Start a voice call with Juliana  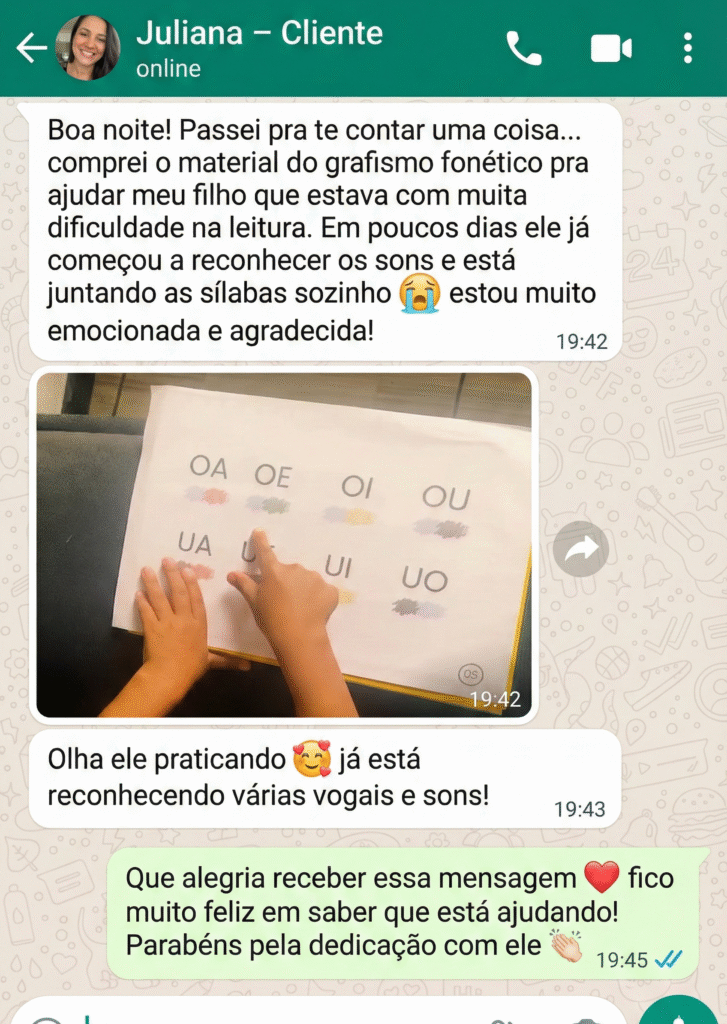[523, 48]
